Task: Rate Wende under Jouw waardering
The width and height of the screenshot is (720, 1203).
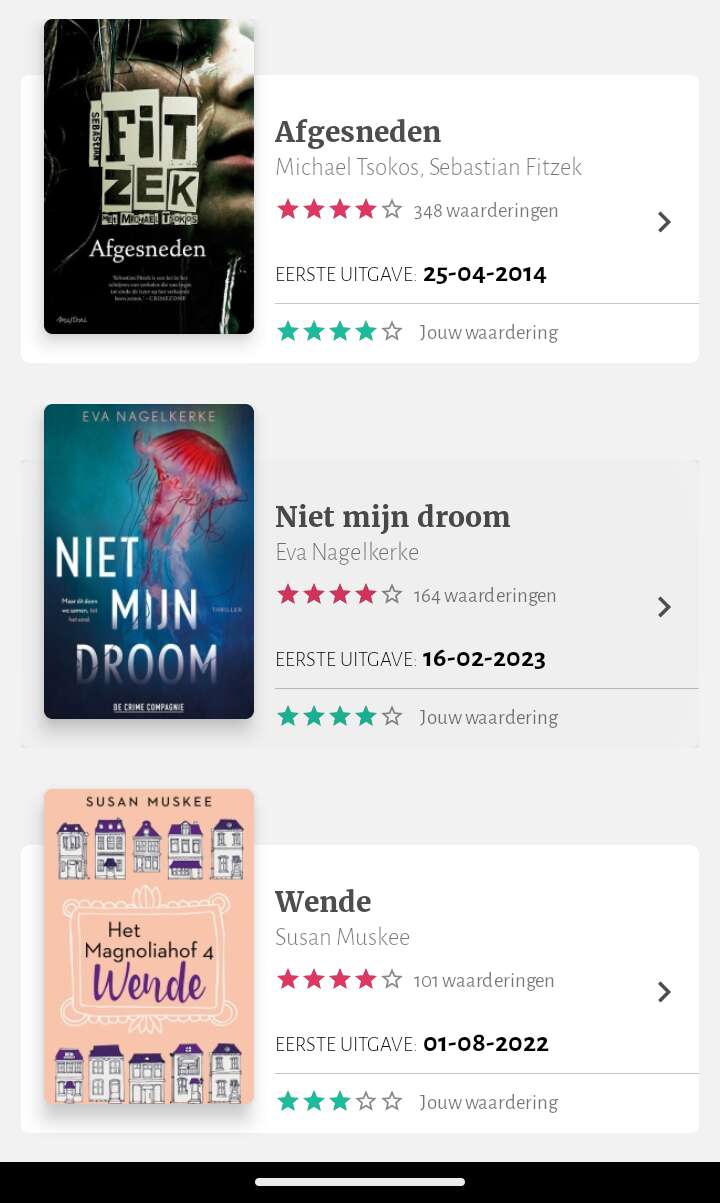Action: tap(339, 1101)
